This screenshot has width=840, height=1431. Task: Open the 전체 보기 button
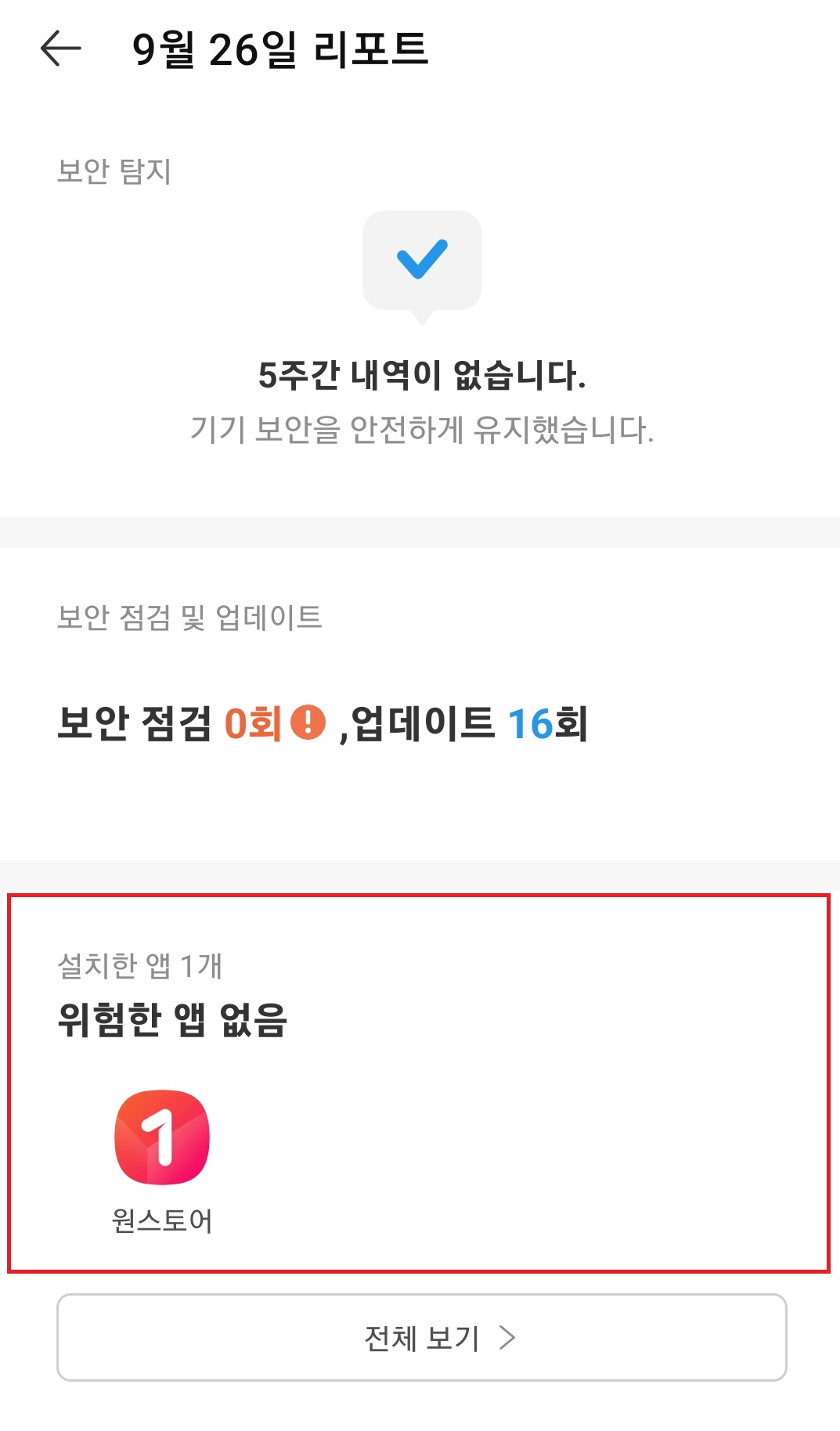pos(421,1337)
